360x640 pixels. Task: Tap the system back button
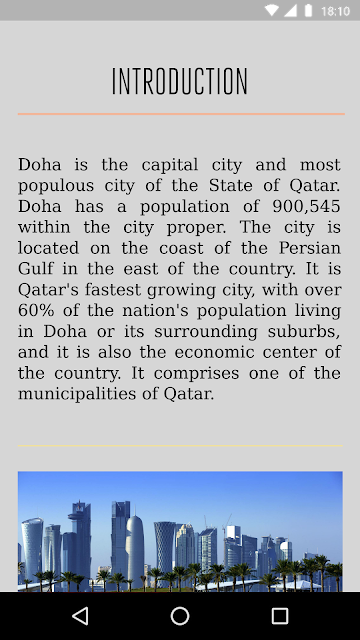click(x=80, y=616)
